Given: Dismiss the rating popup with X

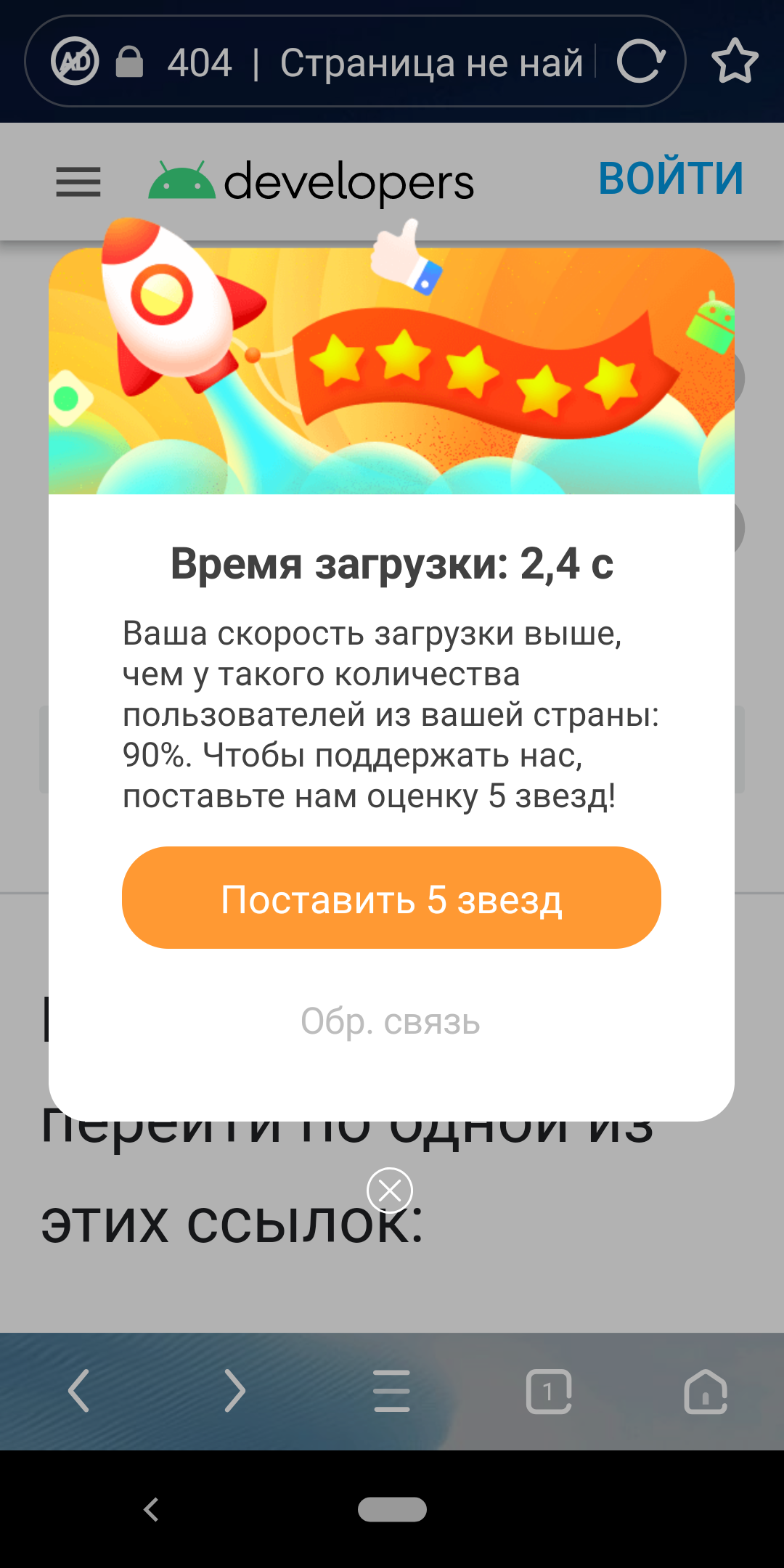Looking at the screenshot, I should point(390,1191).
